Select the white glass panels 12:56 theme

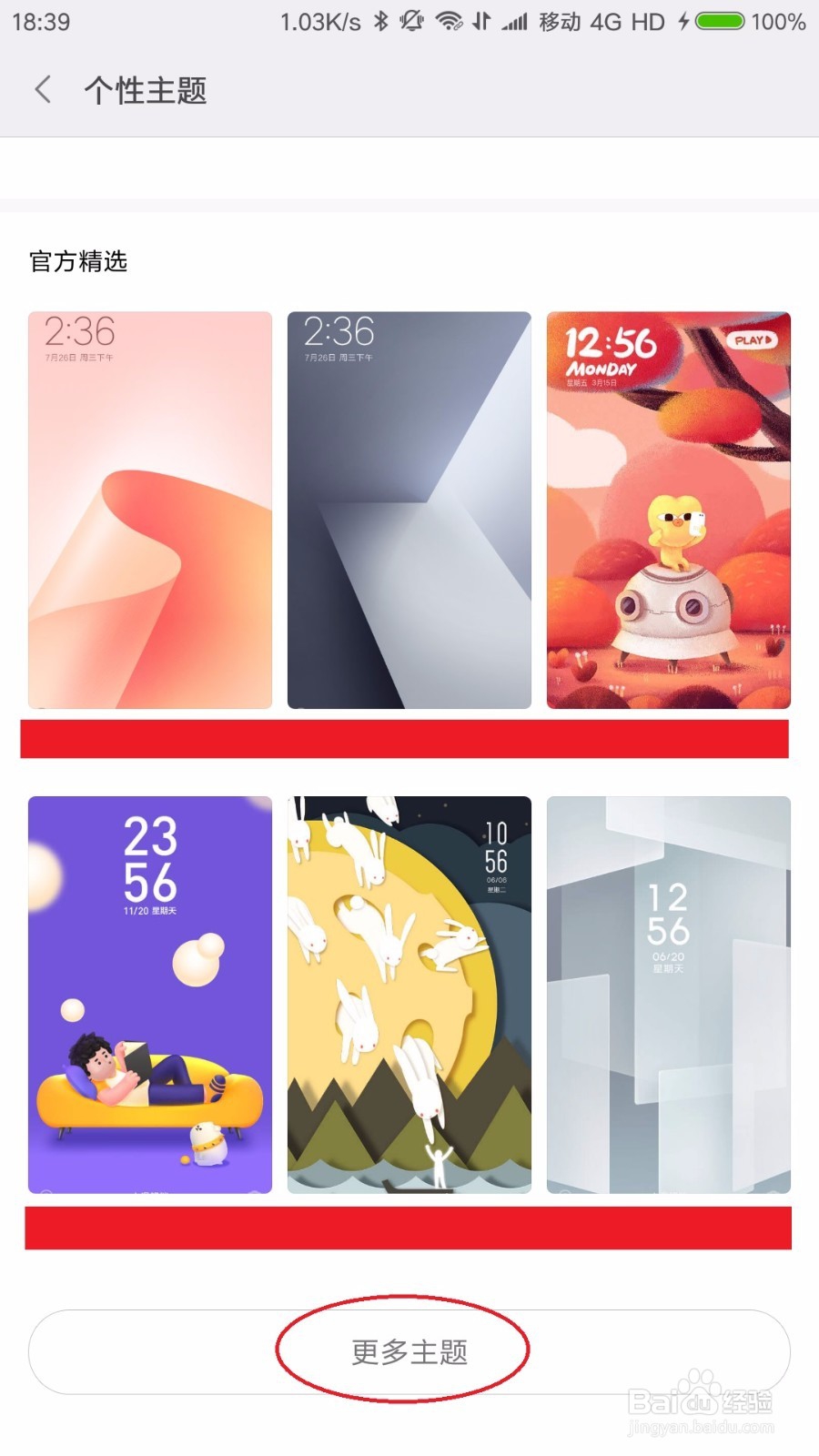(x=667, y=994)
